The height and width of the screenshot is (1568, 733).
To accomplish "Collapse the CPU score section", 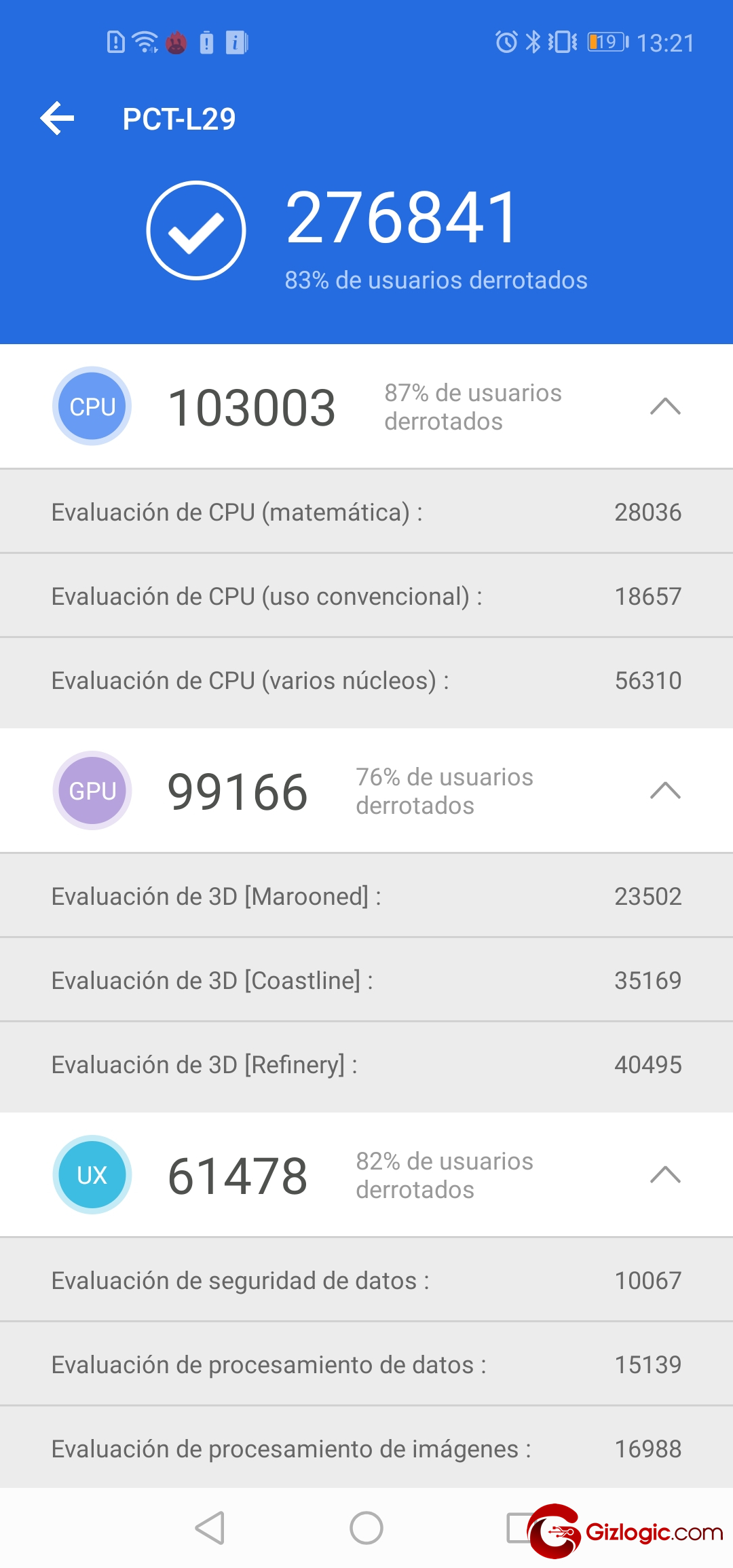I will point(665,406).
